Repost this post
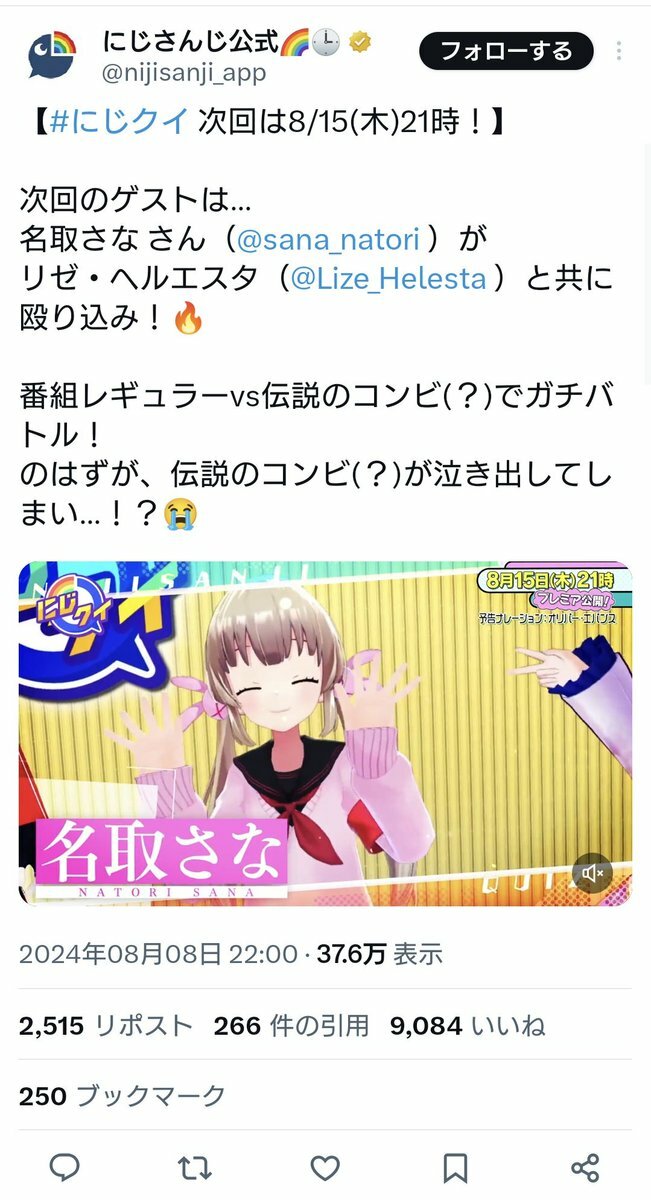651x1200 pixels. click(194, 1167)
